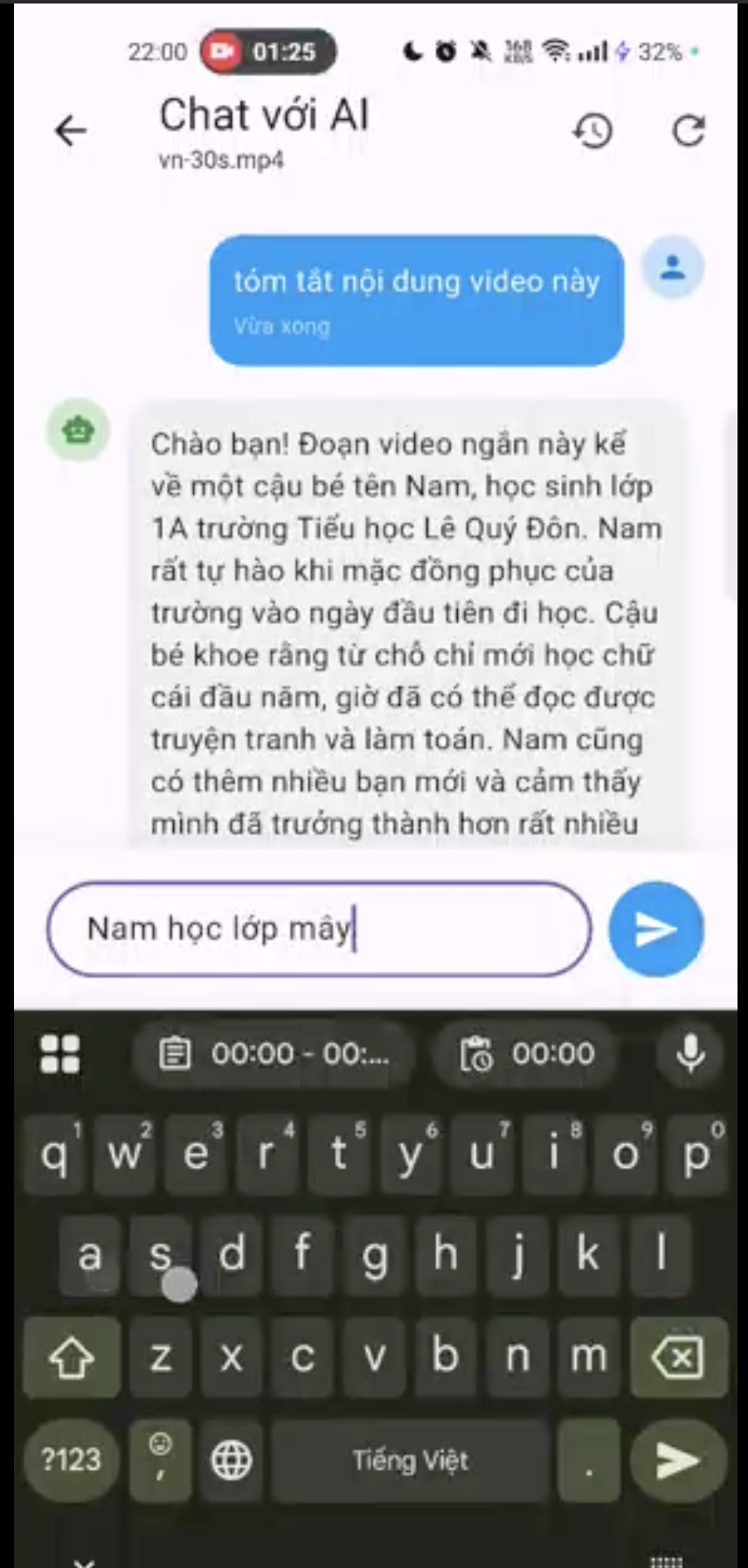This screenshot has width=748, height=1568.
Task: Start voice input with the microphone
Action: [690, 1053]
